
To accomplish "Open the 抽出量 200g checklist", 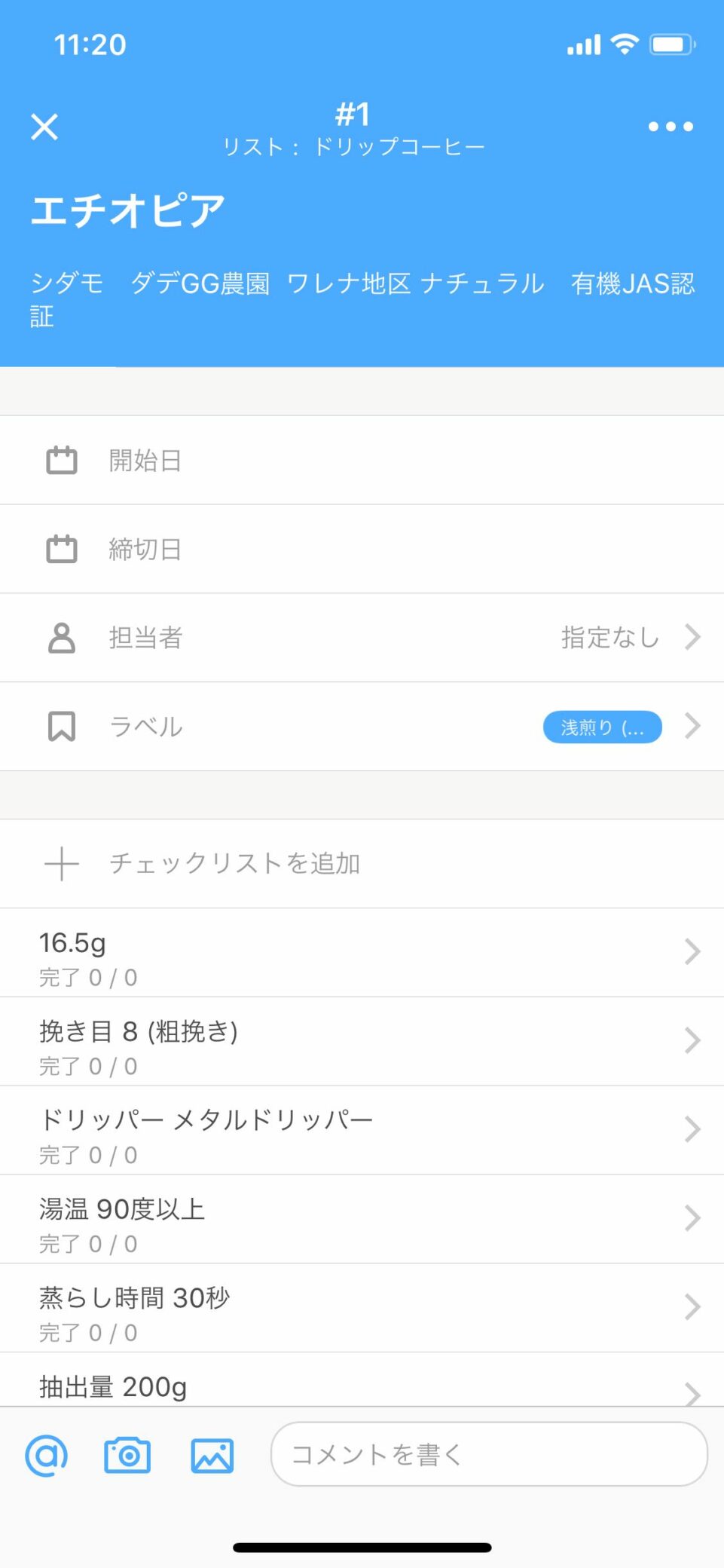I will click(362, 1380).
